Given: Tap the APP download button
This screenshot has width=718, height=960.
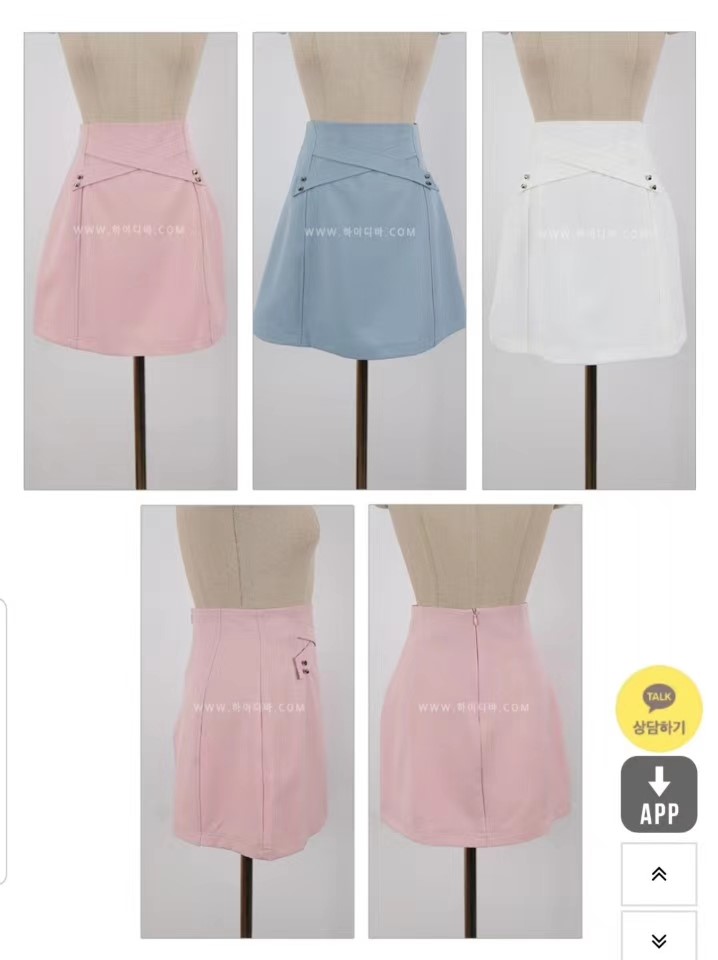Looking at the screenshot, I should click(659, 795).
